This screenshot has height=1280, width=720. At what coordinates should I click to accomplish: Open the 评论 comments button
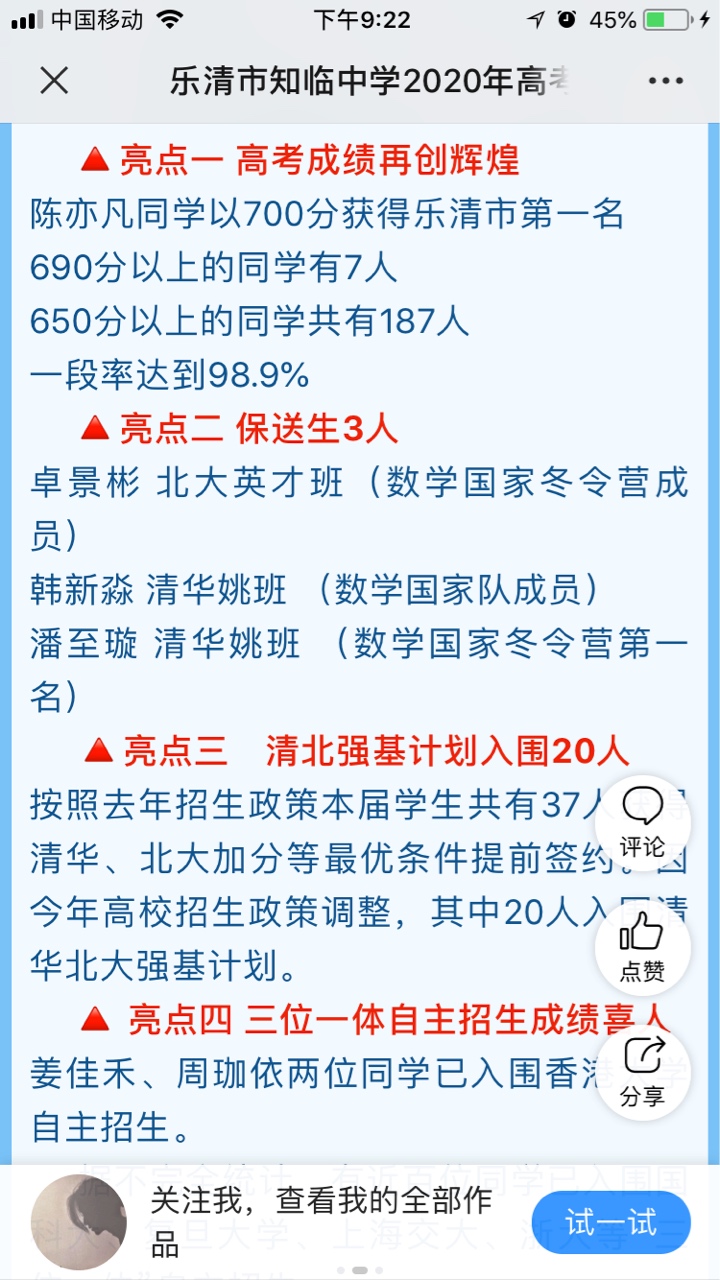642,823
